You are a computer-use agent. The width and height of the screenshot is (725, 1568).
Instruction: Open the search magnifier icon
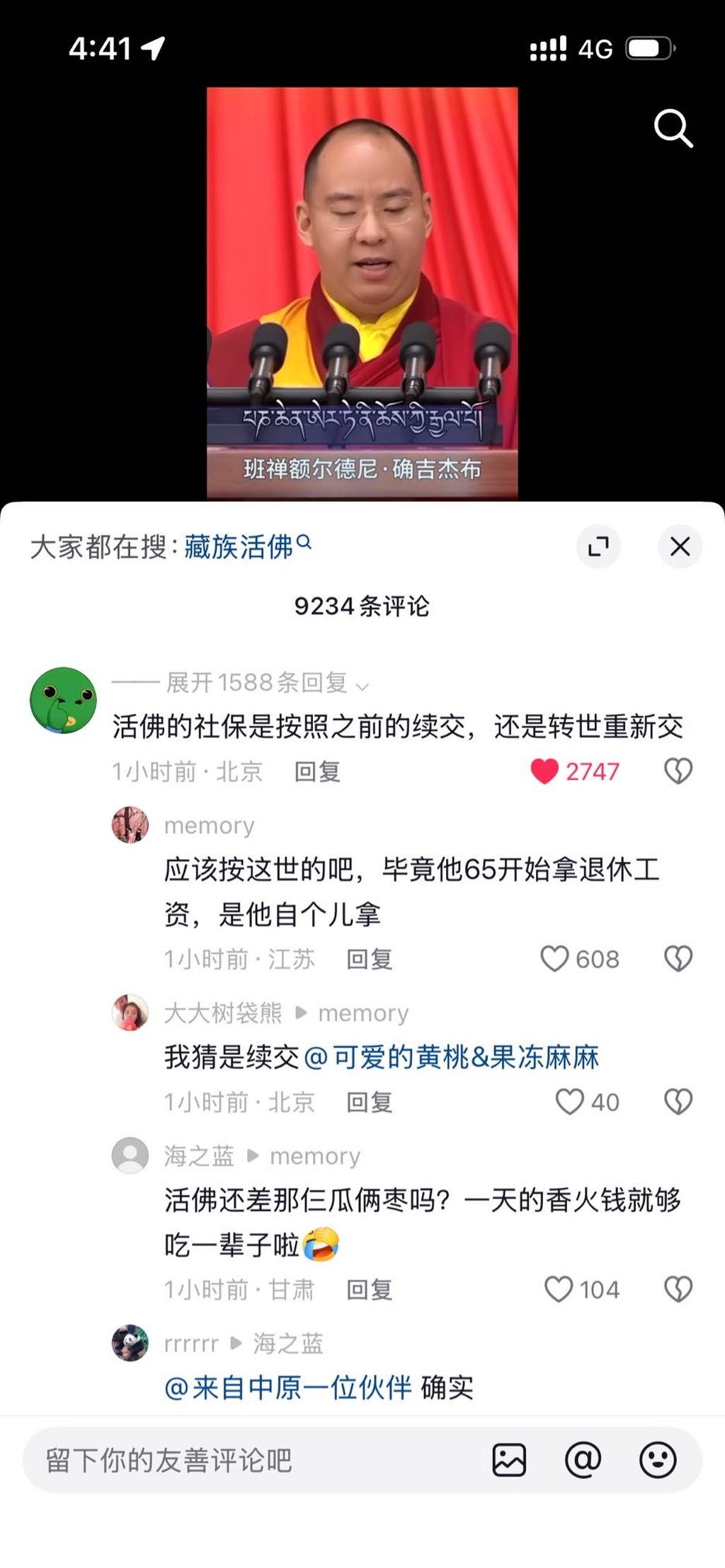(673, 129)
